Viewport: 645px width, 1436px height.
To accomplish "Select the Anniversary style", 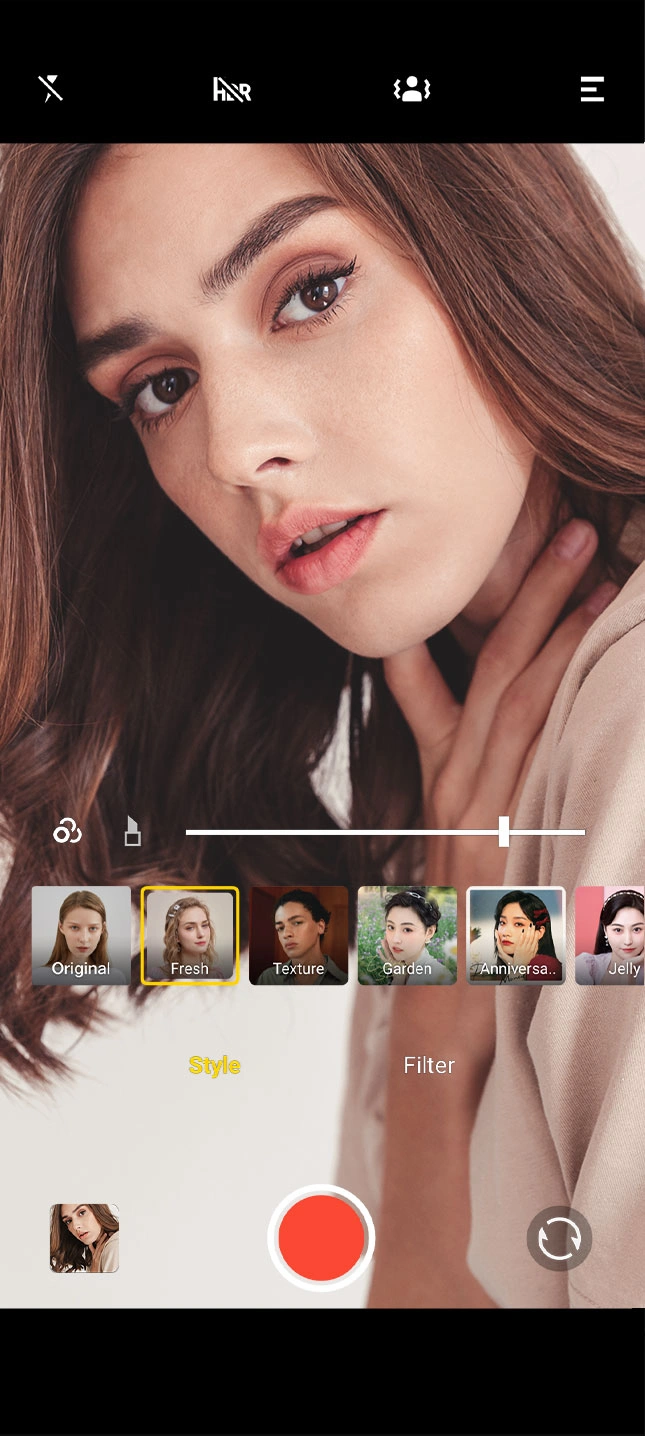I will 516,935.
